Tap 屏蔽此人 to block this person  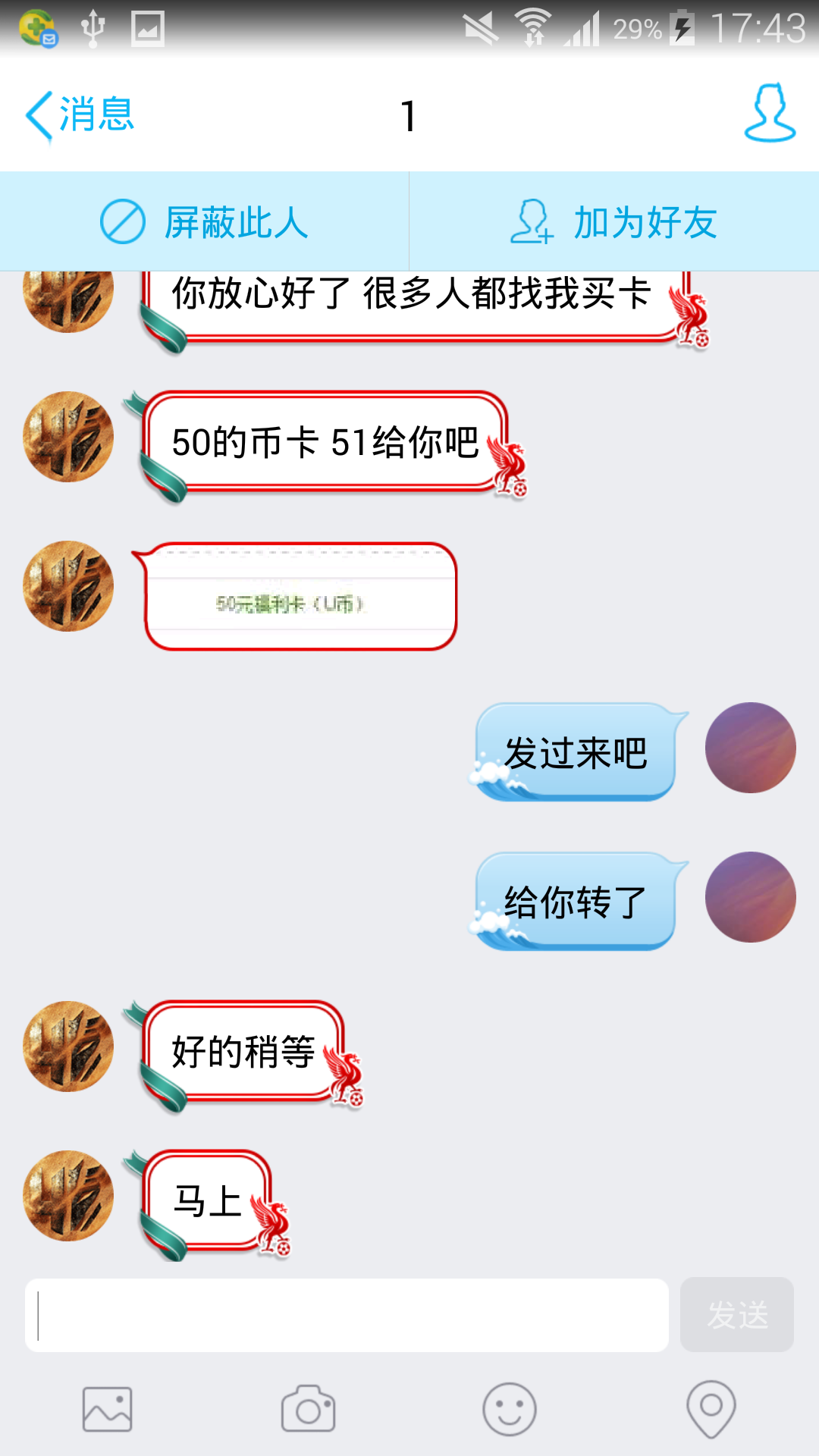coord(205,221)
